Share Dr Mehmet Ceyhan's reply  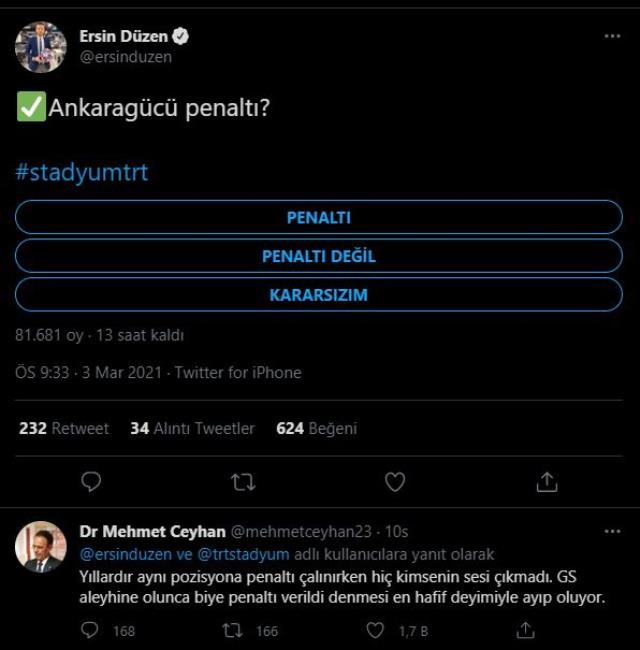click(x=526, y=630)
